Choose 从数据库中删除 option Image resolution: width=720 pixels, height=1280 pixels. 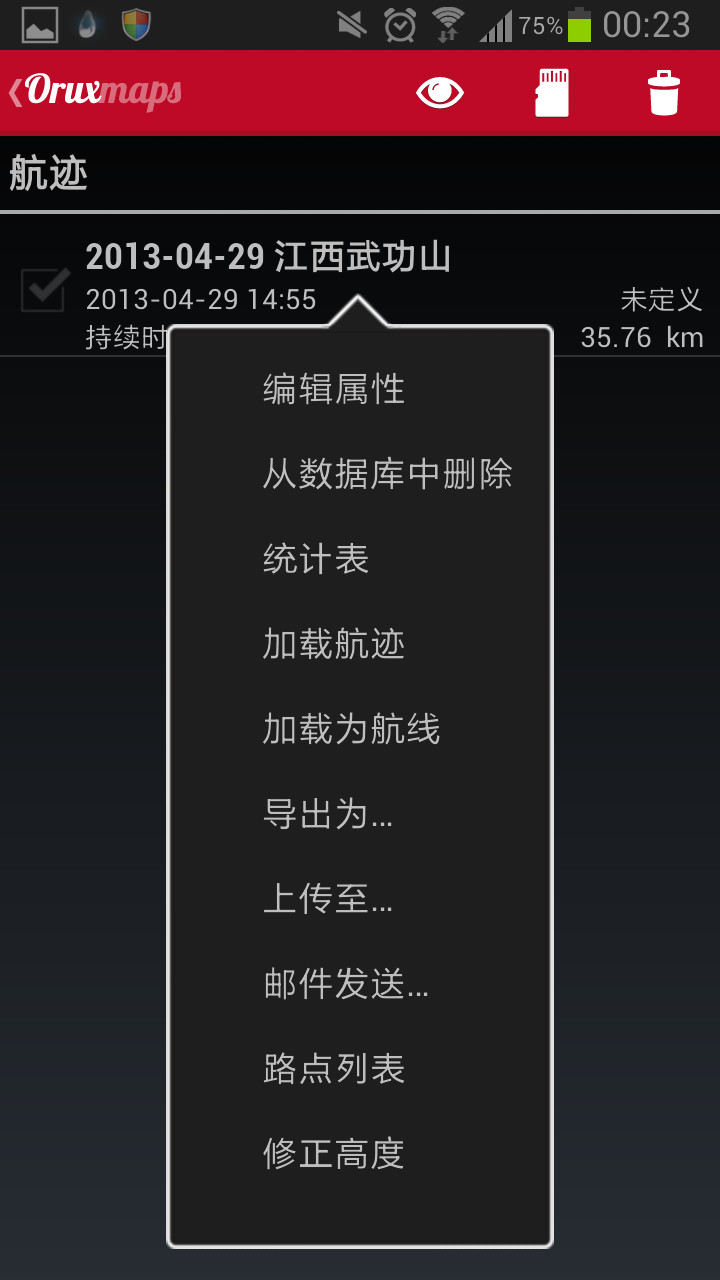click(360, 474)
